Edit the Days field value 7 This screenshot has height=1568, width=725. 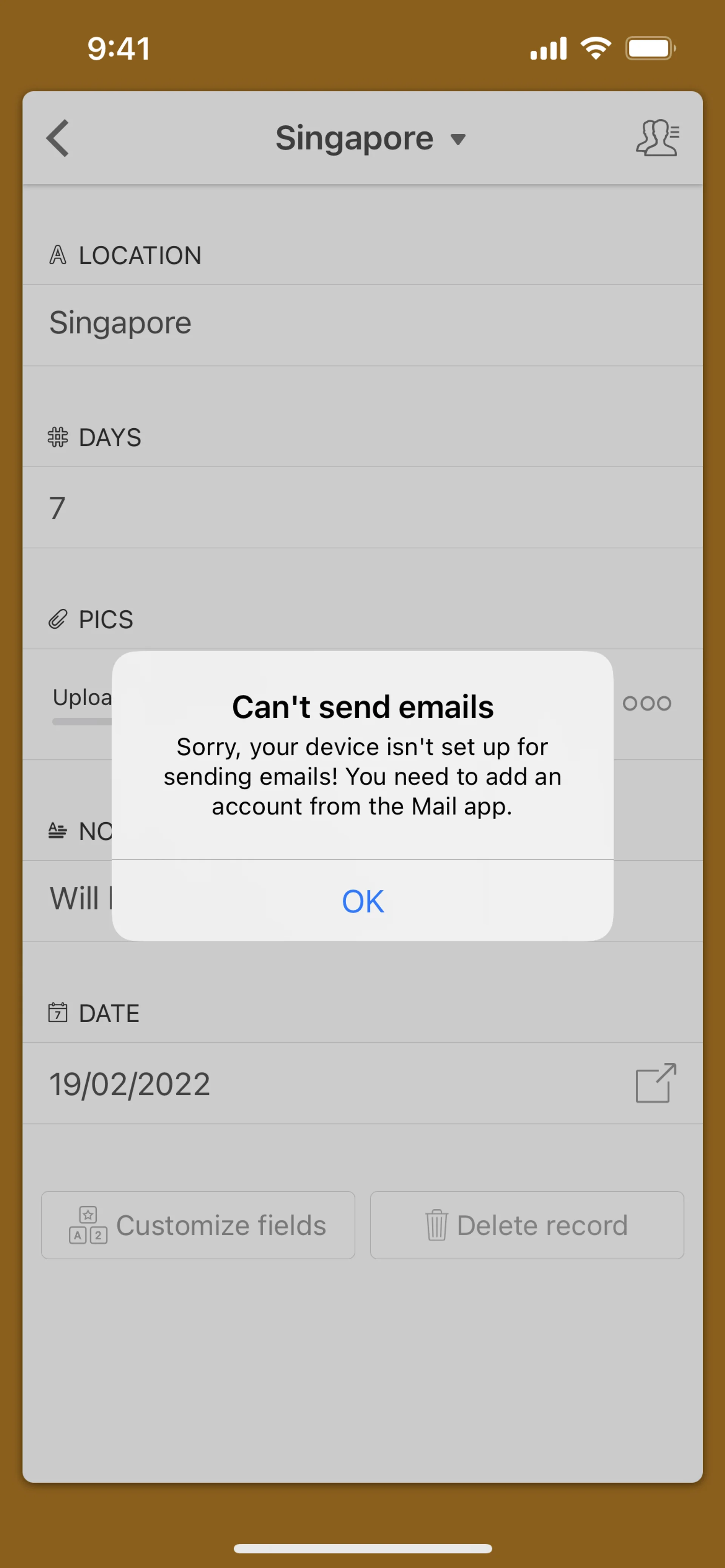(x=362, y=508)
